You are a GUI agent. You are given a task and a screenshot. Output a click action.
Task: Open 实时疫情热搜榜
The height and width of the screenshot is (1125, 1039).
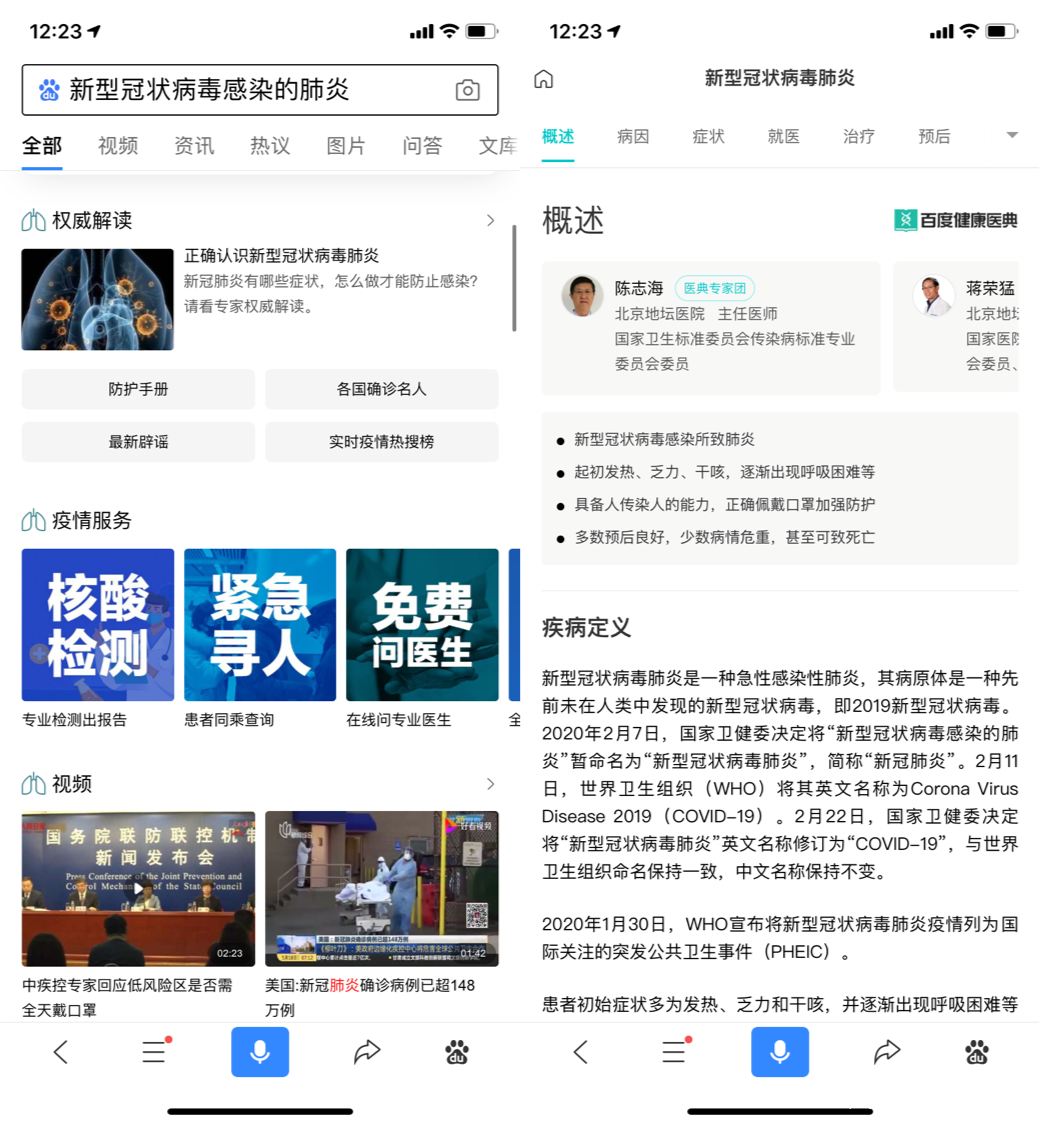381,442
